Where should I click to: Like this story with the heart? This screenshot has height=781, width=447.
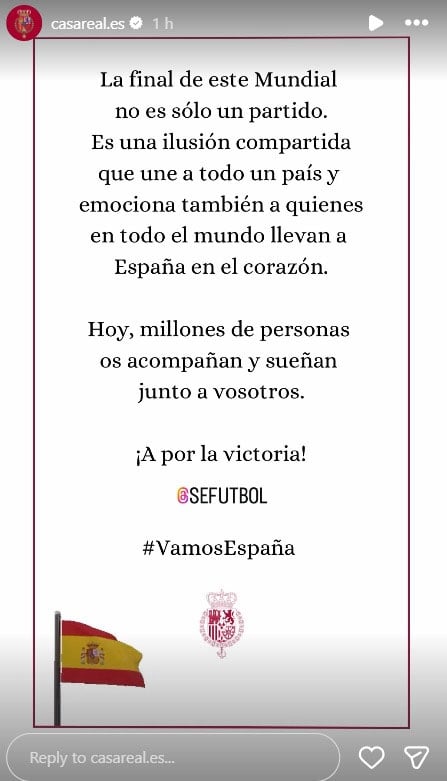pos(372,757)
